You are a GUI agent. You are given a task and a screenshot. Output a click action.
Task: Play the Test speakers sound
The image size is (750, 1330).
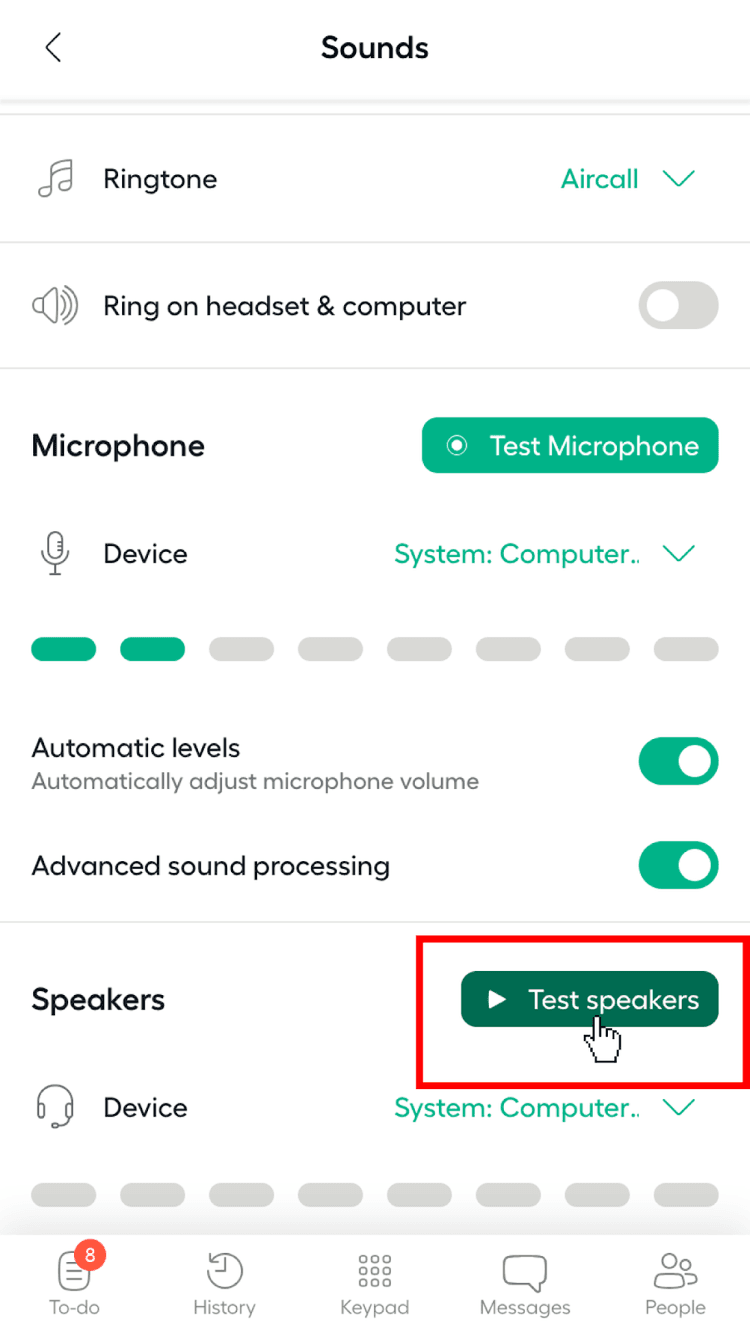pos(589,999)
